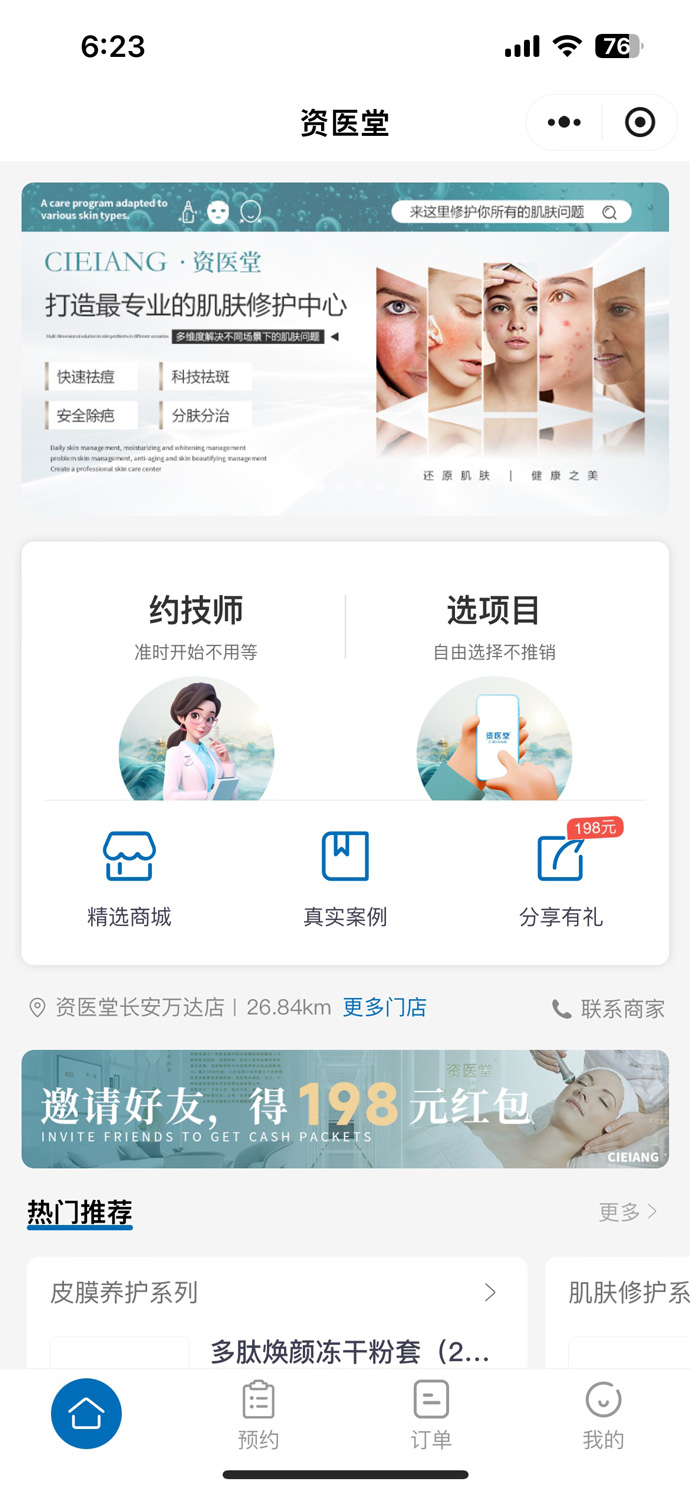Open the invite friends 198元红包 banner
Image resolution: width=690 pixels, height=1493 pixels.
pyautogui.click(x=345, y=1108)
